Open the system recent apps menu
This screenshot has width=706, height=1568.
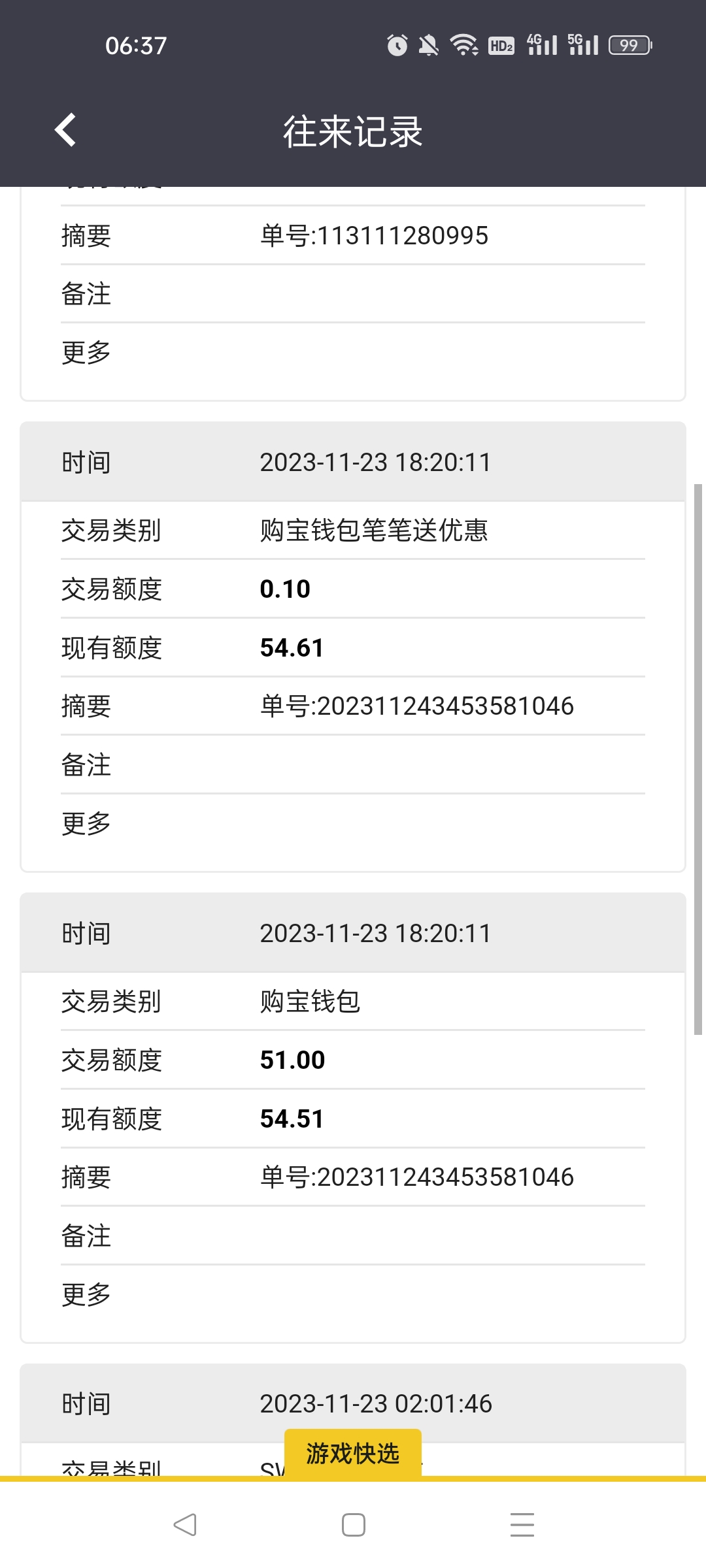coord(522,1525)
